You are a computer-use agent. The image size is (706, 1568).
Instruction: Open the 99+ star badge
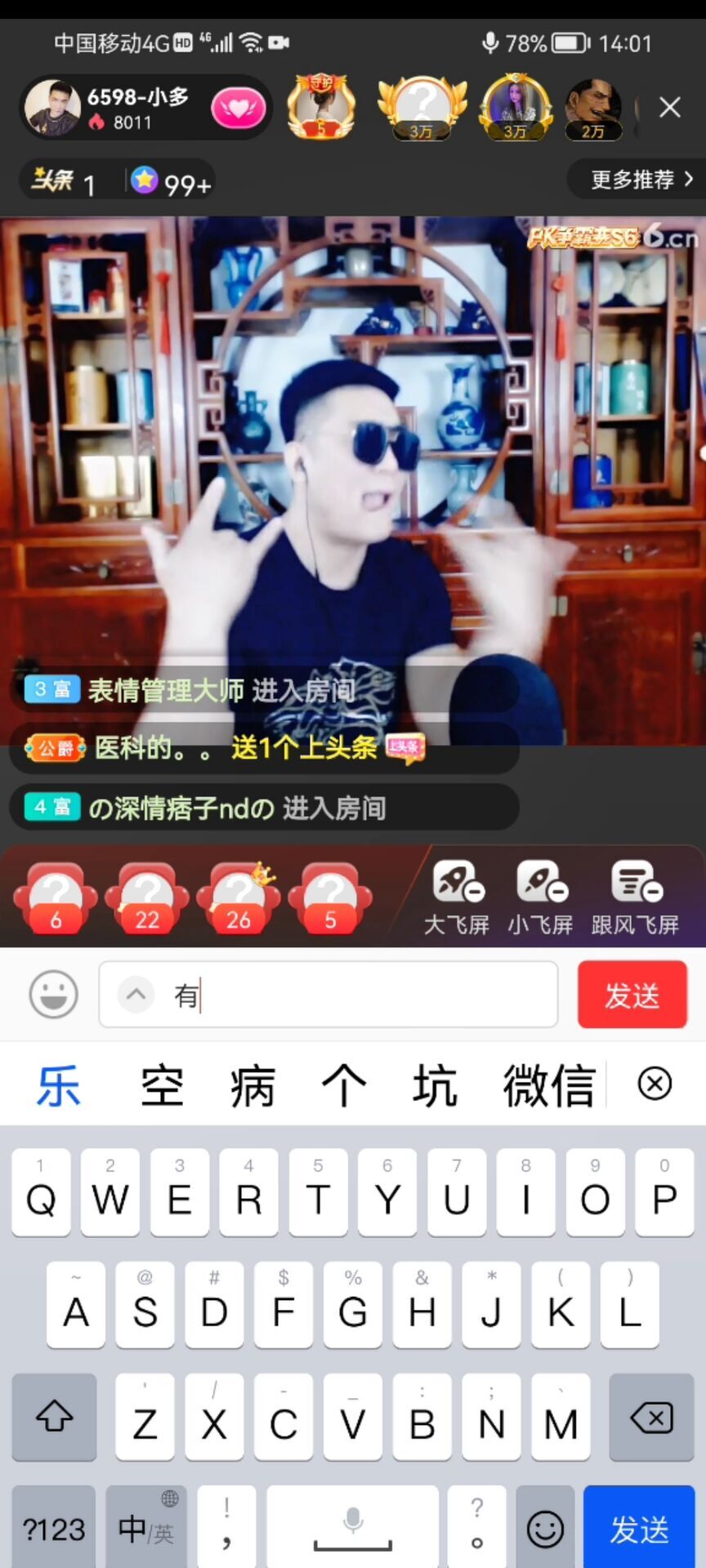(172, 181)
